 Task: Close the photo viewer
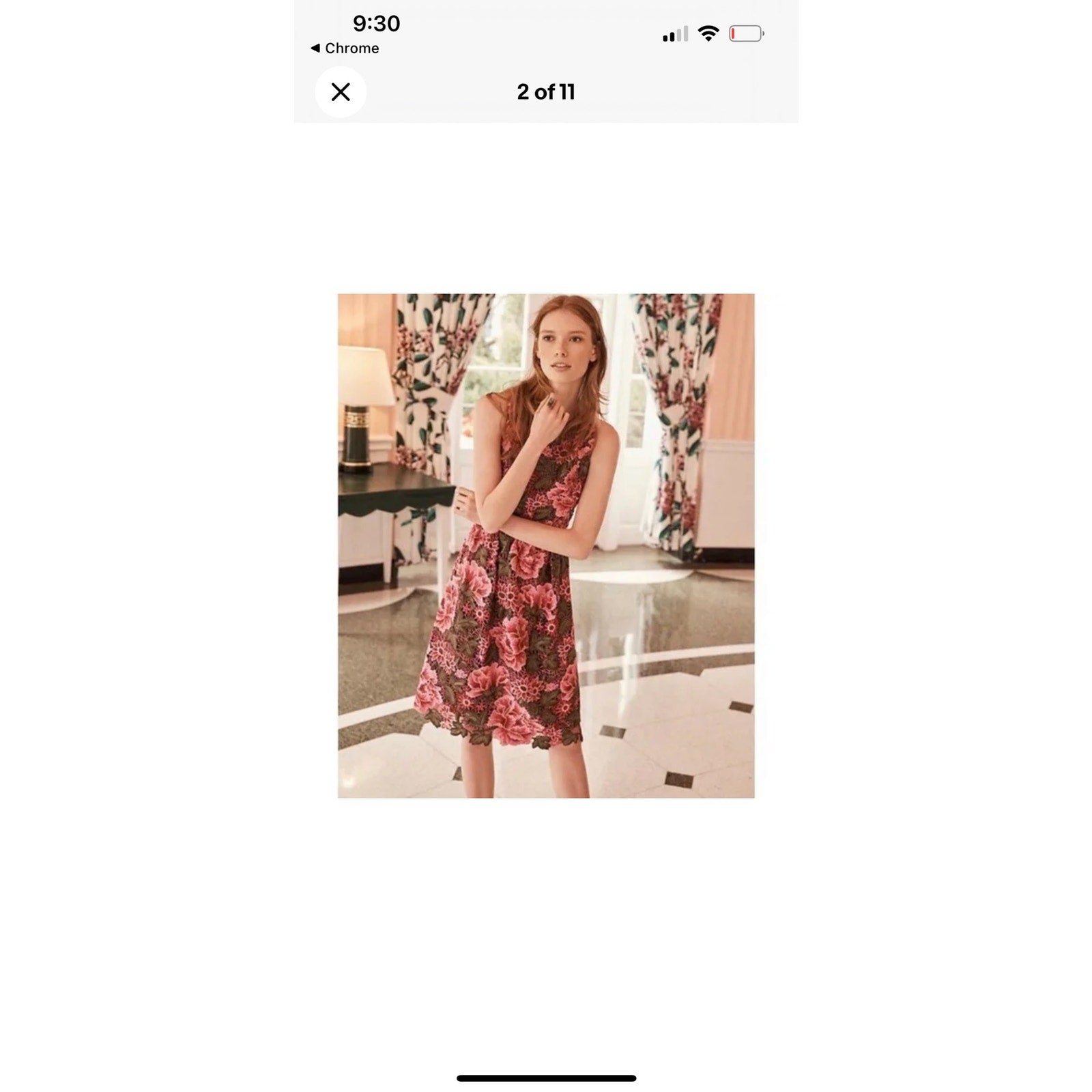pyautogui.click(x=341, y=92)
